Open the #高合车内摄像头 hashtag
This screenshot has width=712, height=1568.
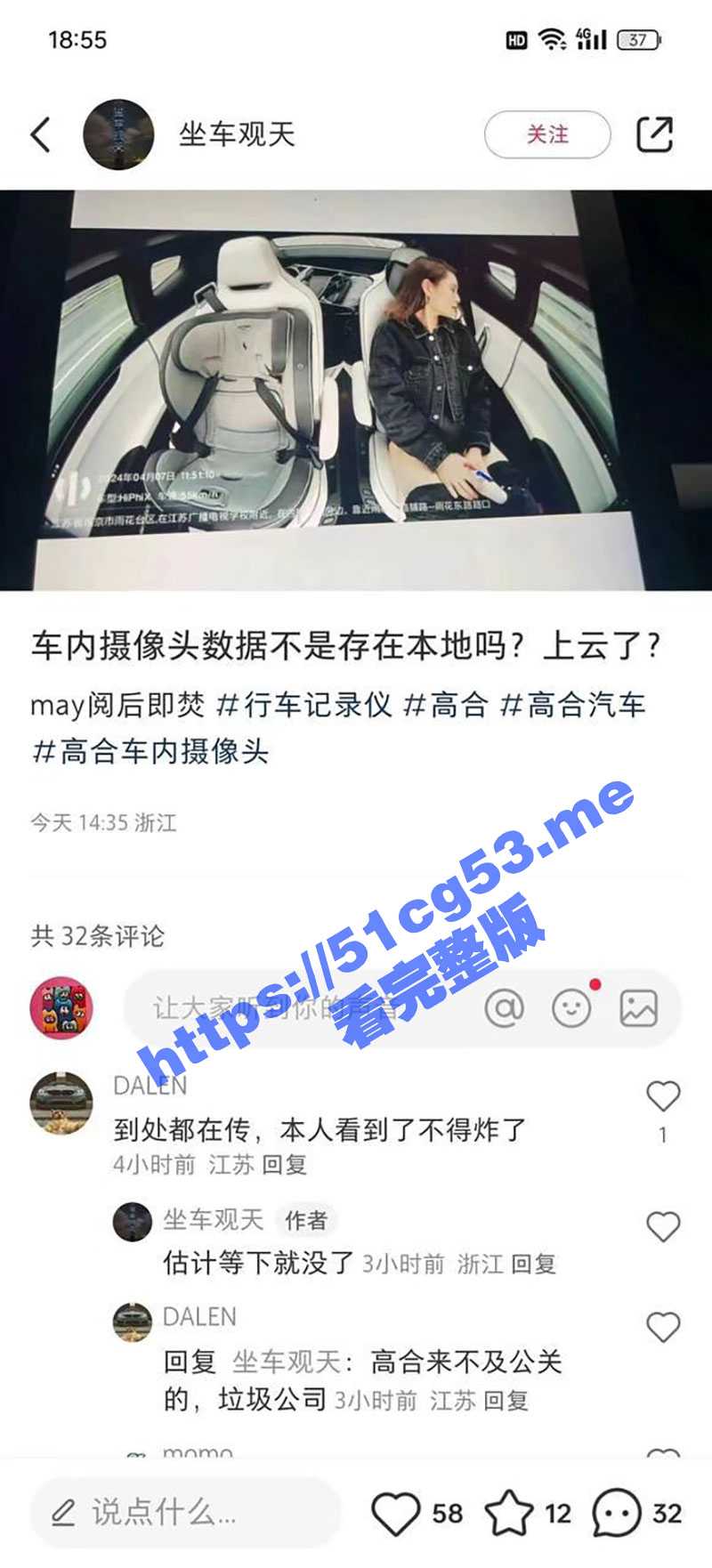151,752
